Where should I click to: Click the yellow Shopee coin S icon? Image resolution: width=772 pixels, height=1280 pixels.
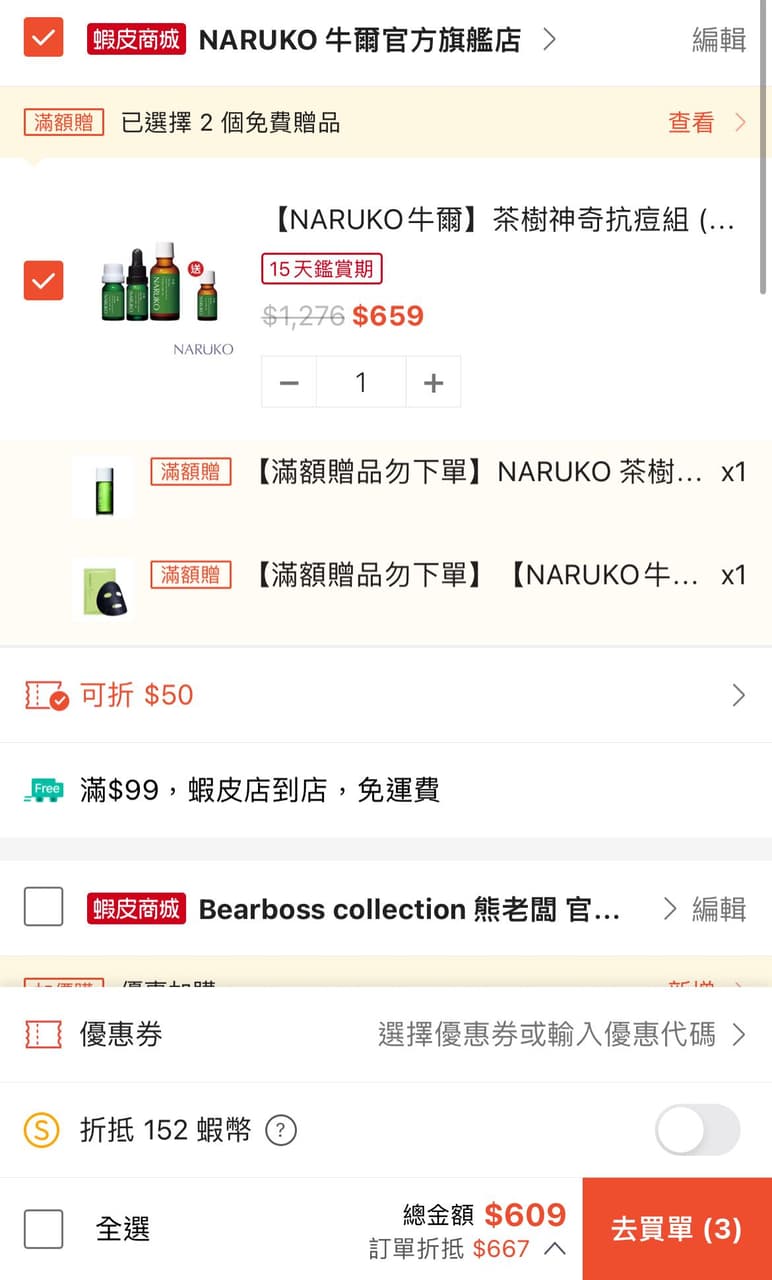42,1130
